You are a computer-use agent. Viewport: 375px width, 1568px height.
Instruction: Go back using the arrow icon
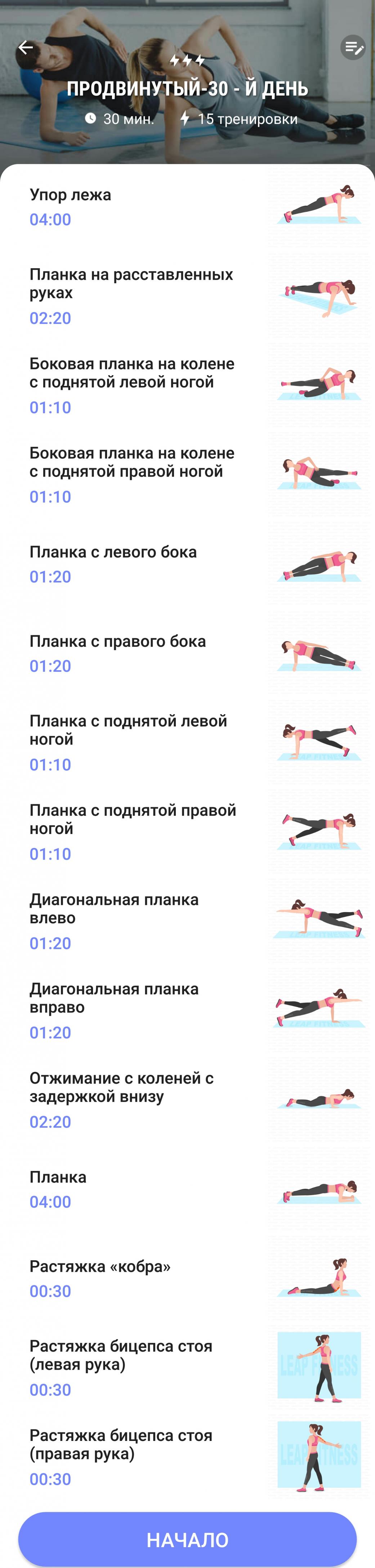point(26,48)
